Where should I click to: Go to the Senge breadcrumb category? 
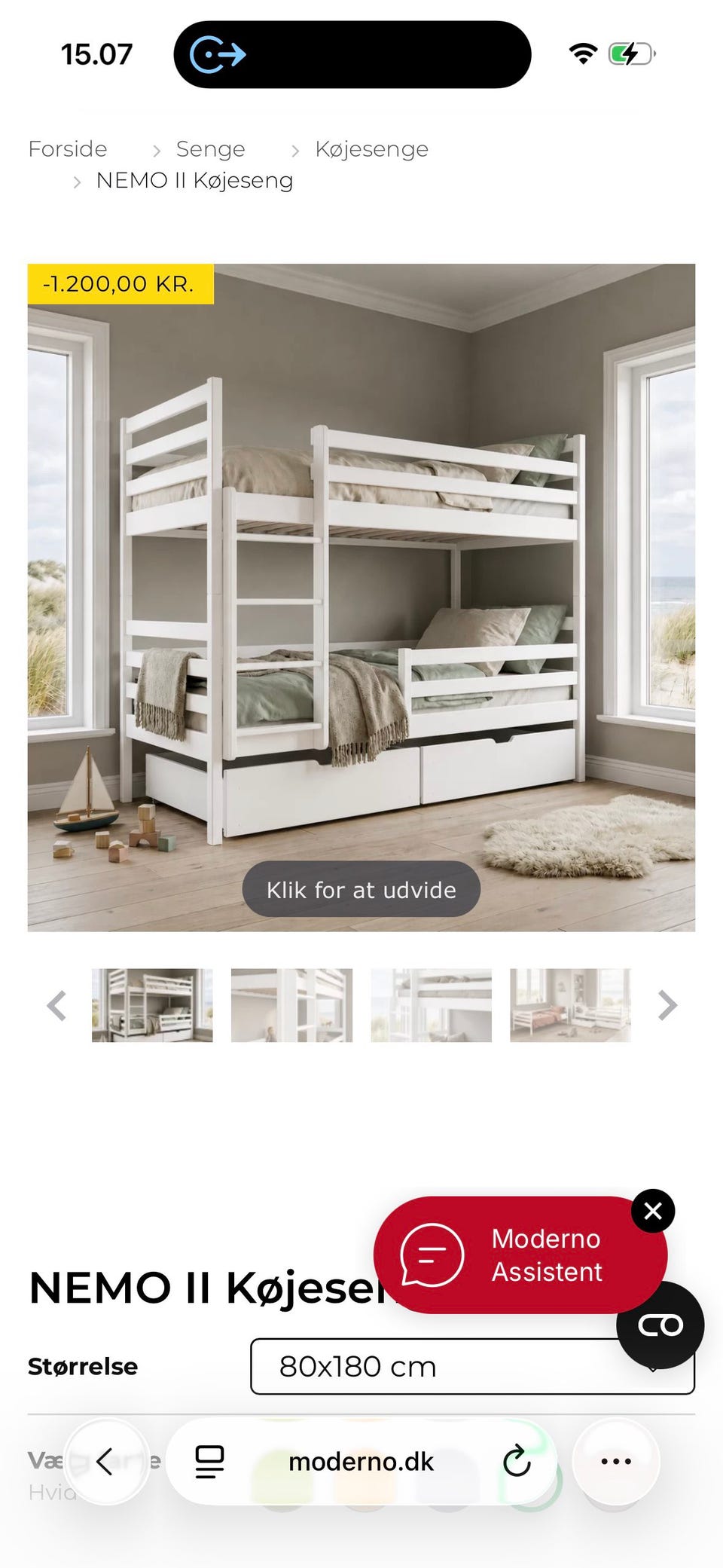[x=210, y=149]
